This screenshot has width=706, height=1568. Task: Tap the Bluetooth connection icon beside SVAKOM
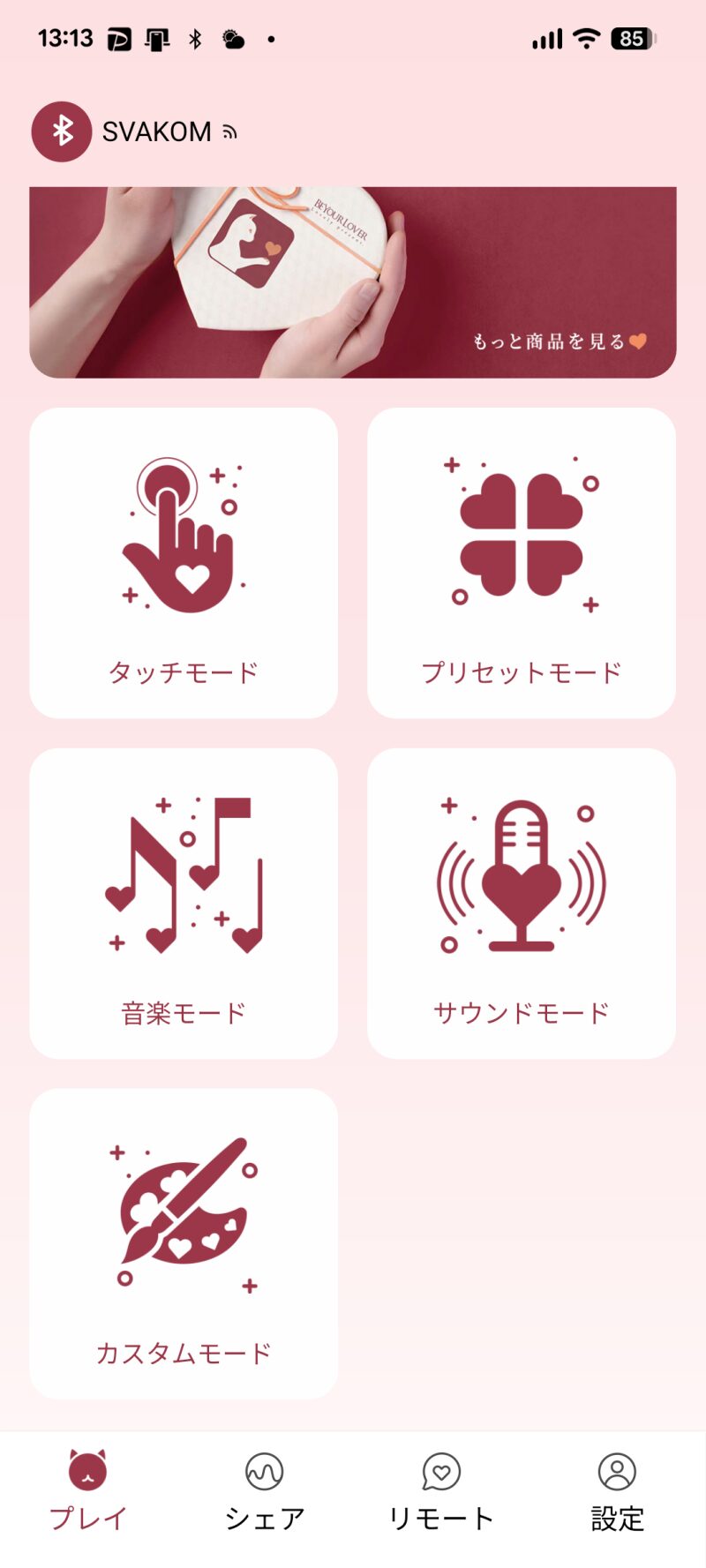(62, 131)
